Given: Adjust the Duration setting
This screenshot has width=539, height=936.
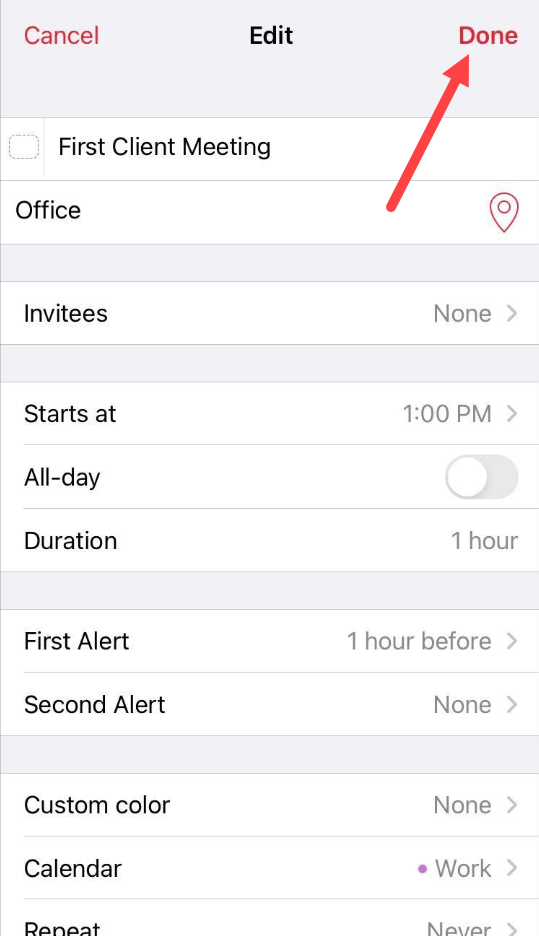Looking at the screenshot, I should click(269, 540).
